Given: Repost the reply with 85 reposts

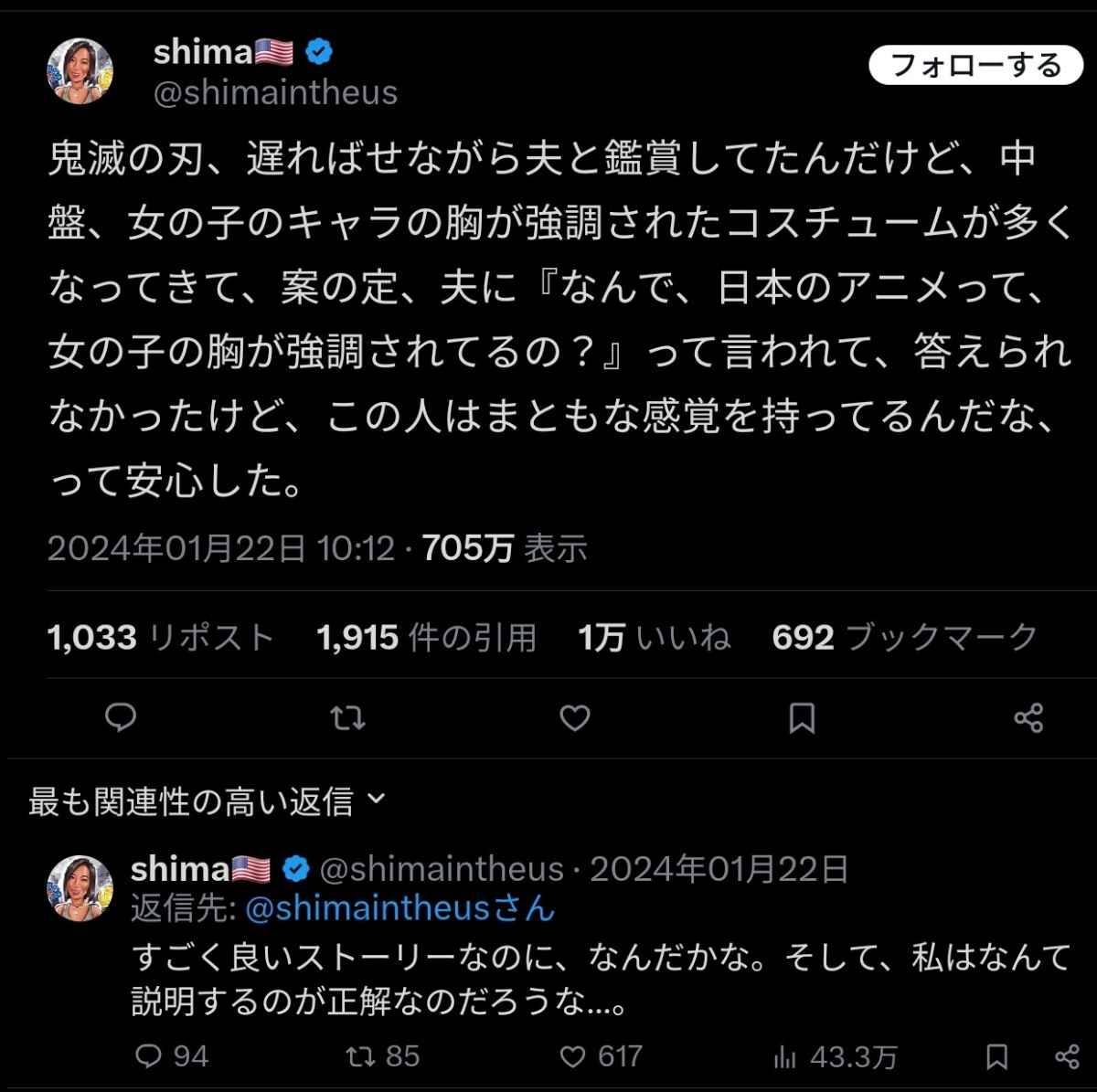Looking at the screenshot, I should (x=359, y=1057).
